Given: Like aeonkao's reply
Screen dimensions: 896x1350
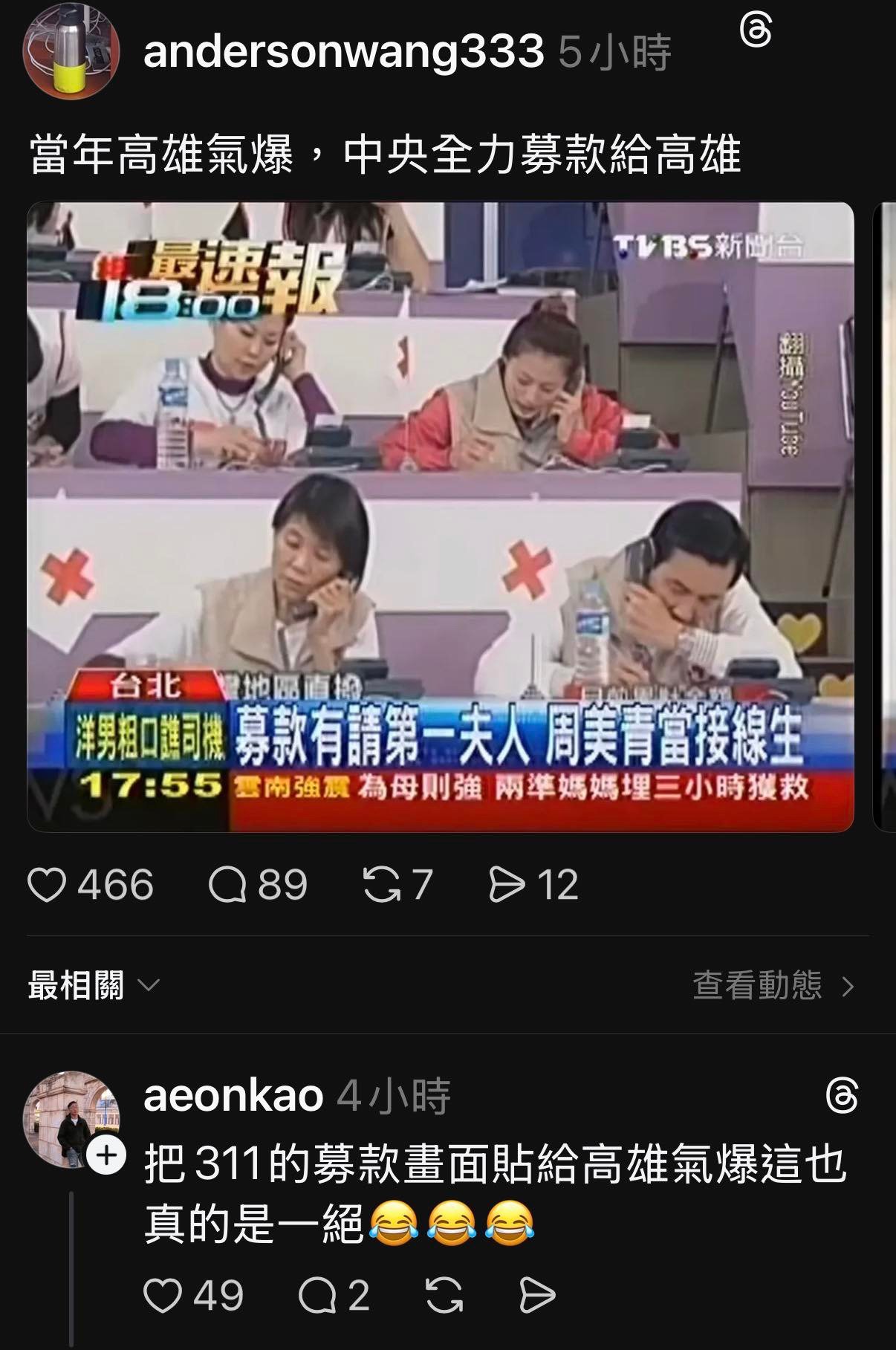Looking at the screenshot, I should tap(163, 1296).
